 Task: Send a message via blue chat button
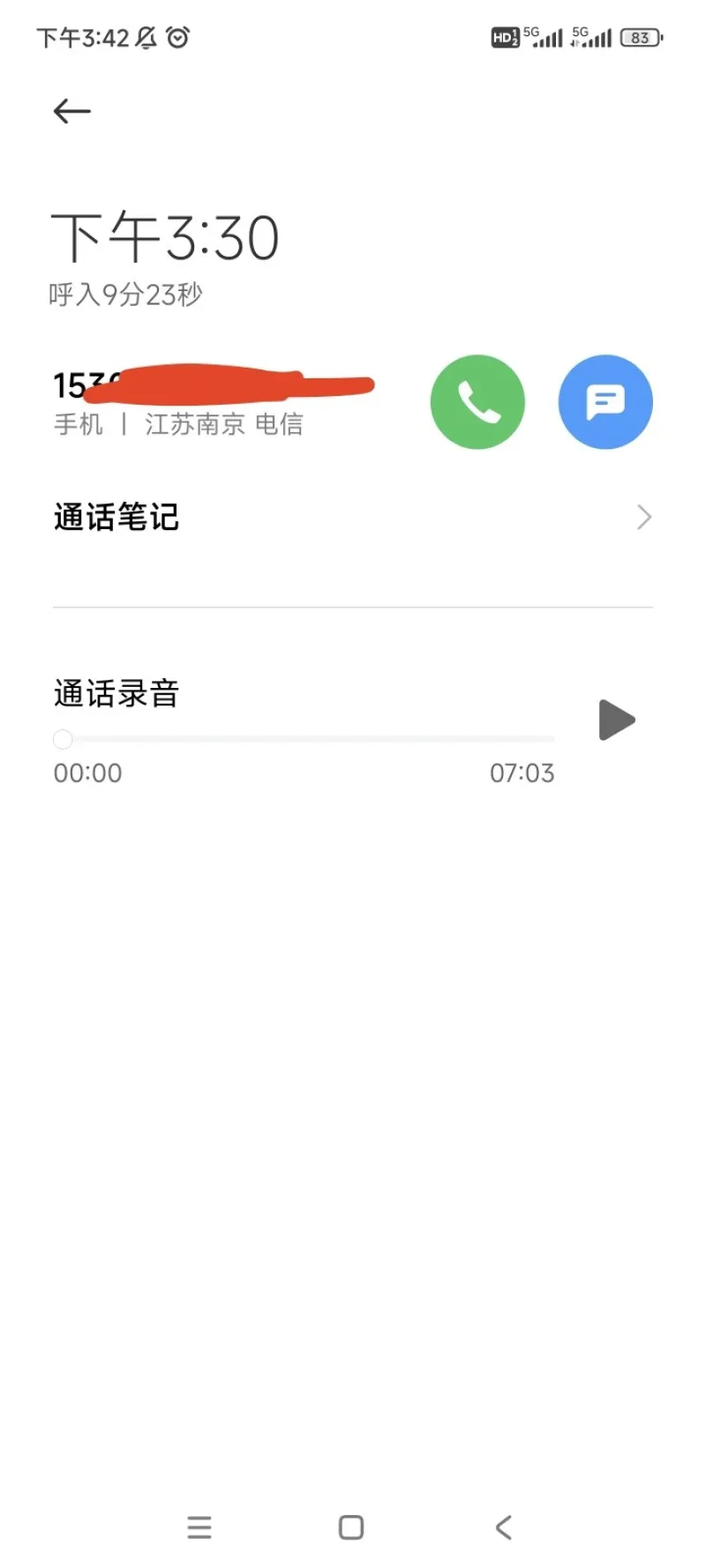click(x=605, y=402)
